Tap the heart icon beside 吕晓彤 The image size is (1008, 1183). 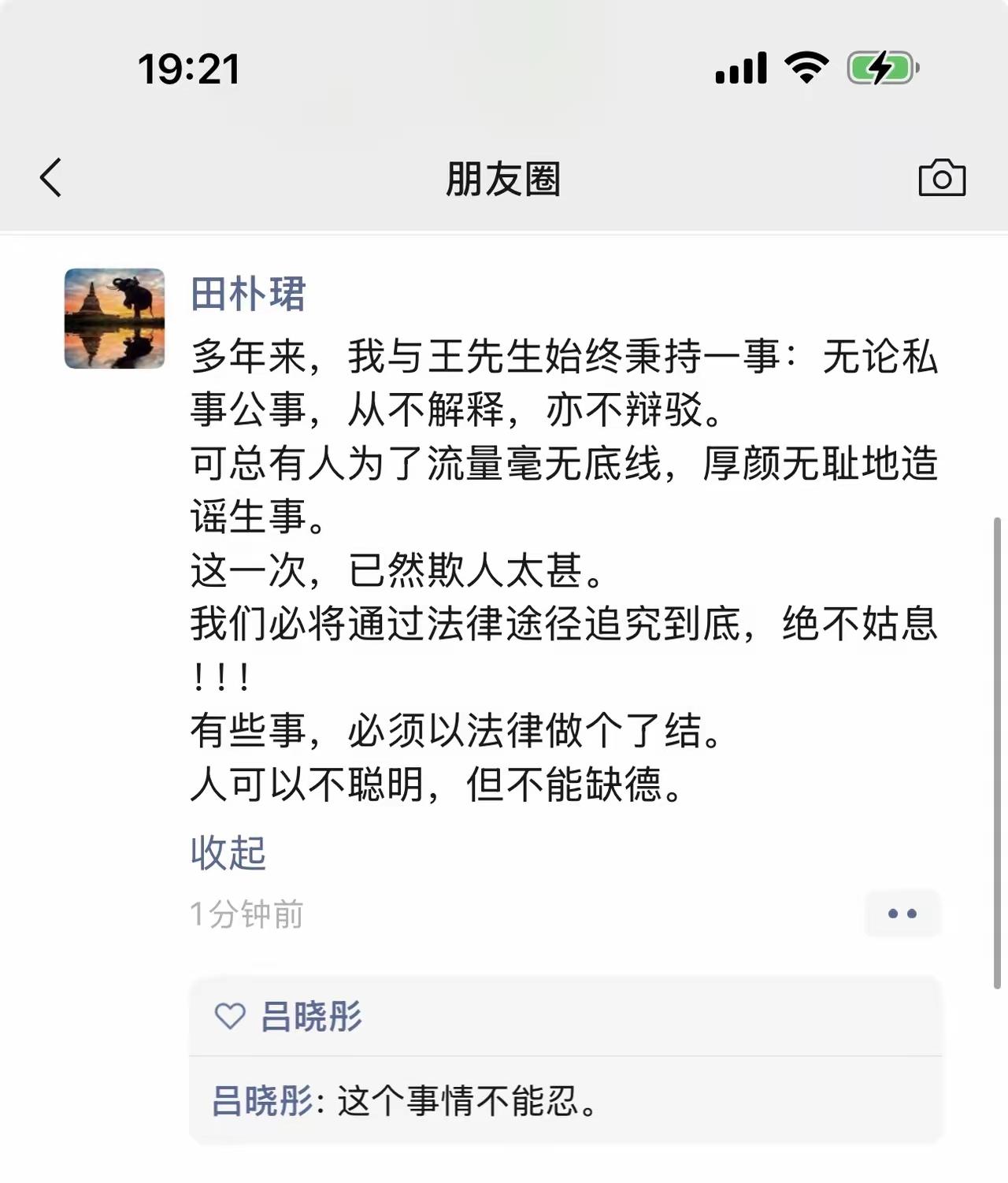click(x=229, y=1018)
